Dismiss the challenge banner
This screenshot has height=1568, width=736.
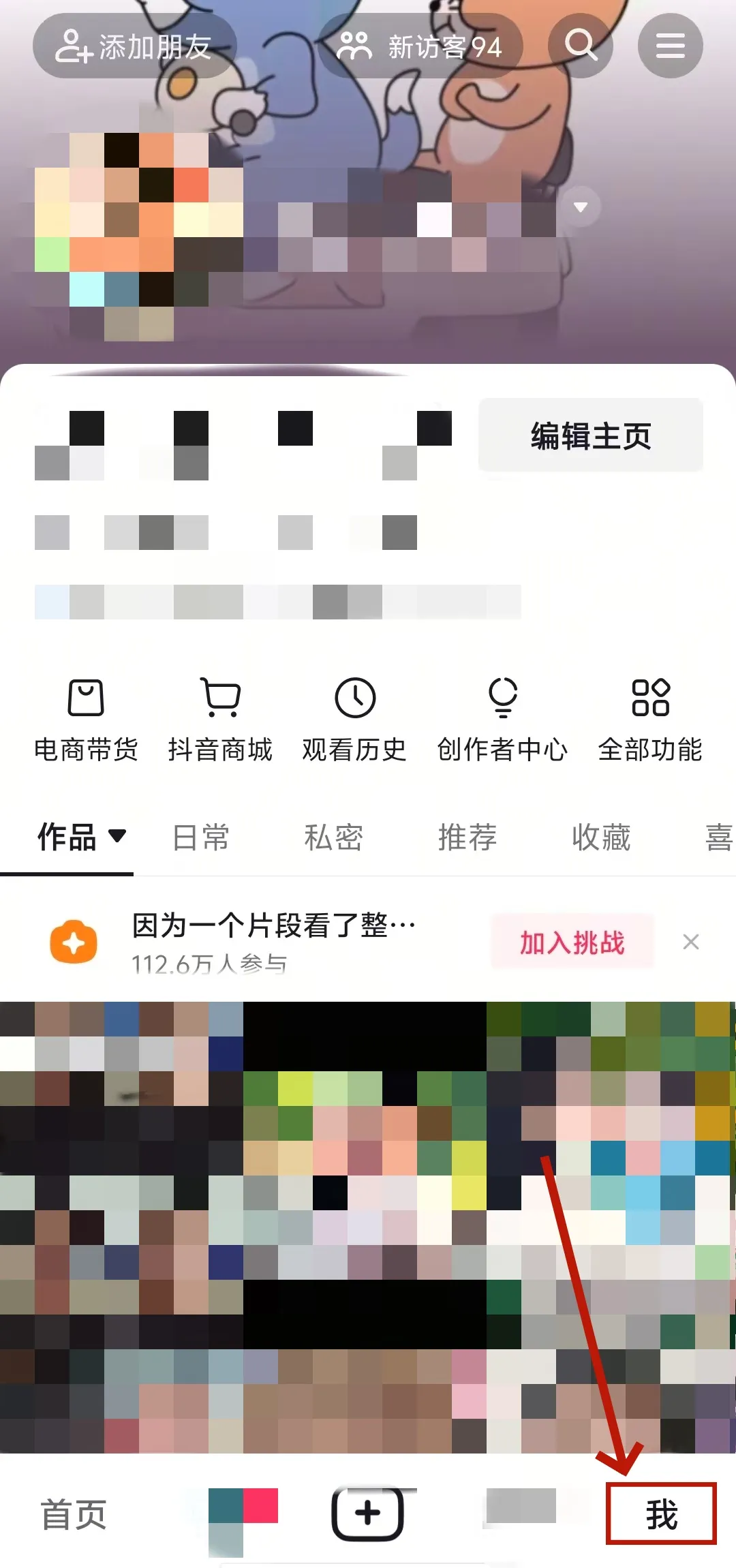690,942
